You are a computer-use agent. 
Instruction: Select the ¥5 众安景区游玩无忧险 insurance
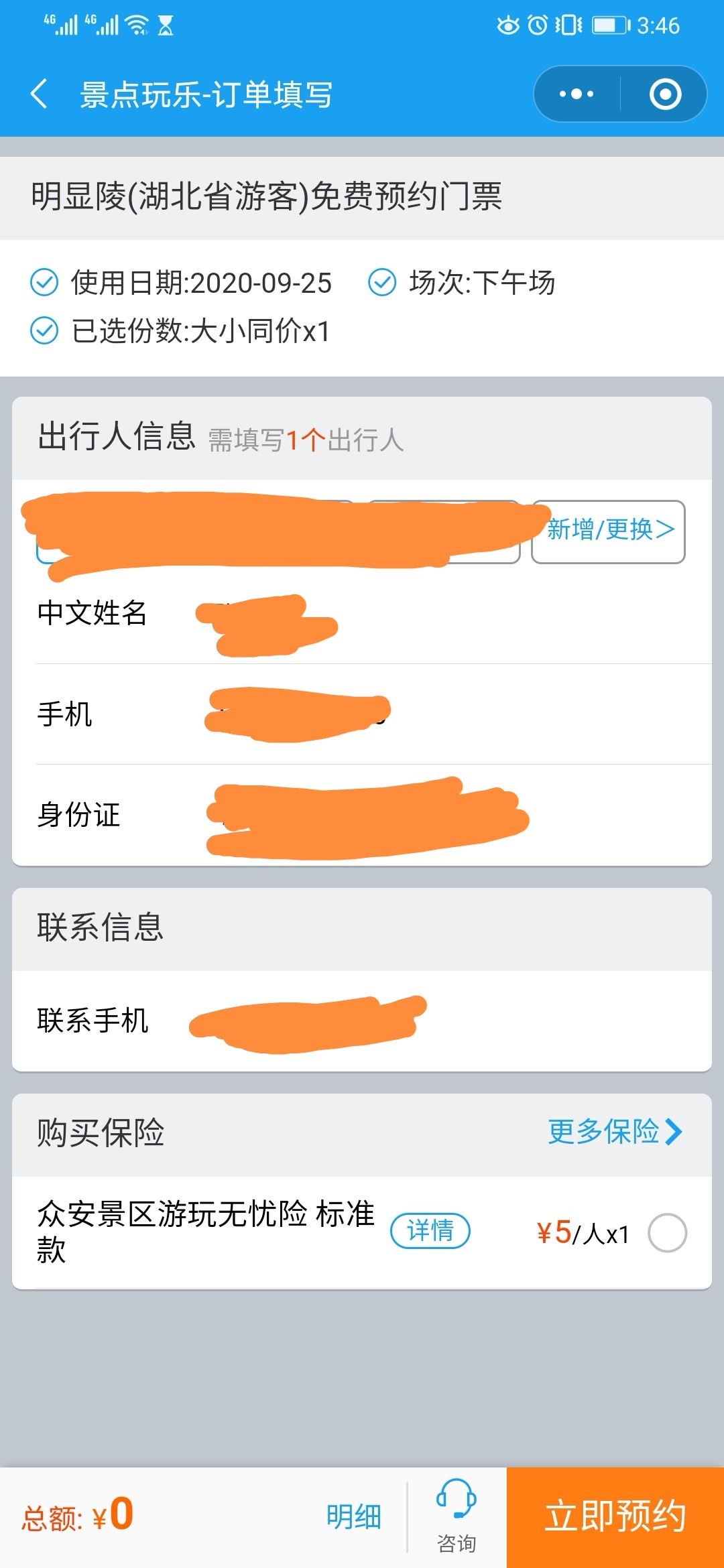pos(667,1233)
